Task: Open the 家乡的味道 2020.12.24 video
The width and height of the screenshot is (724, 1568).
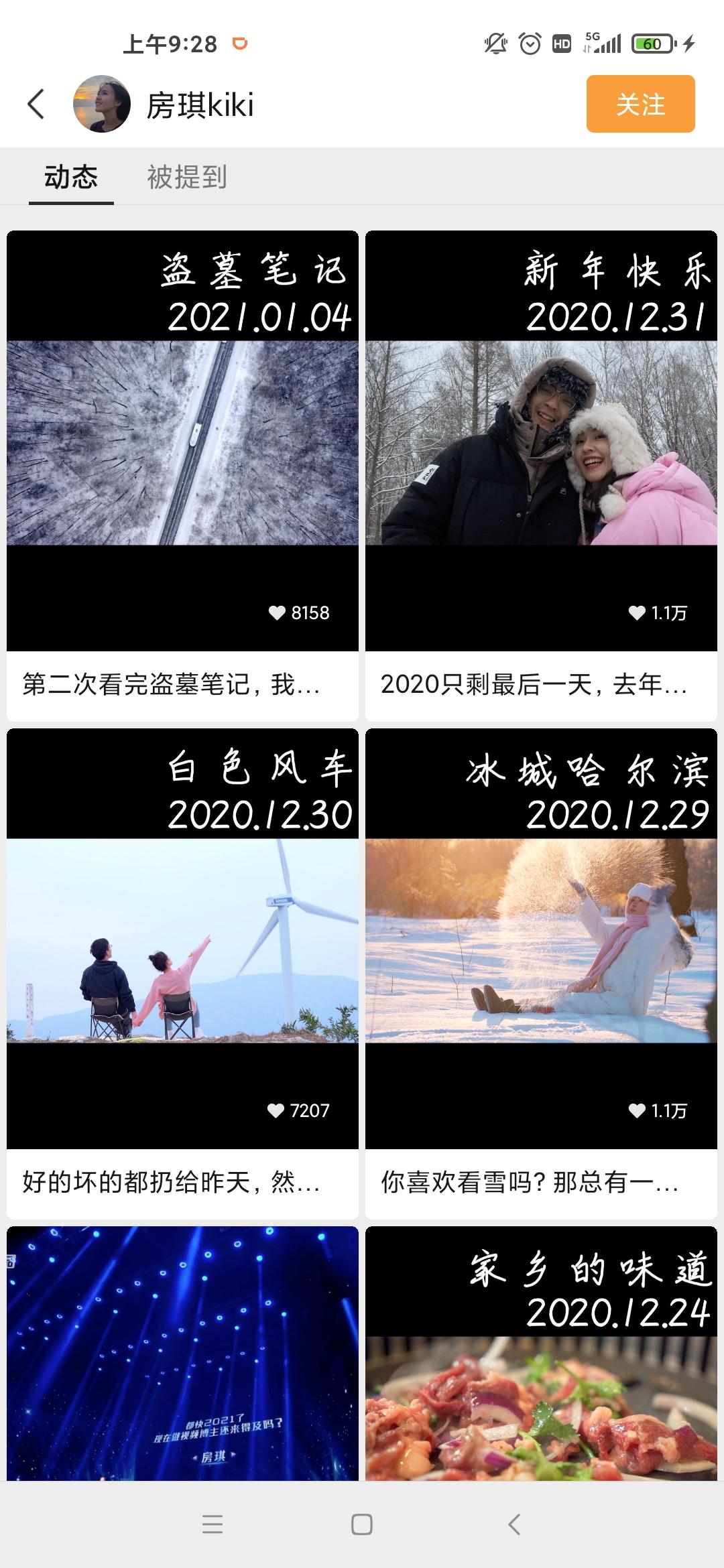Action: coord(541,1354)
